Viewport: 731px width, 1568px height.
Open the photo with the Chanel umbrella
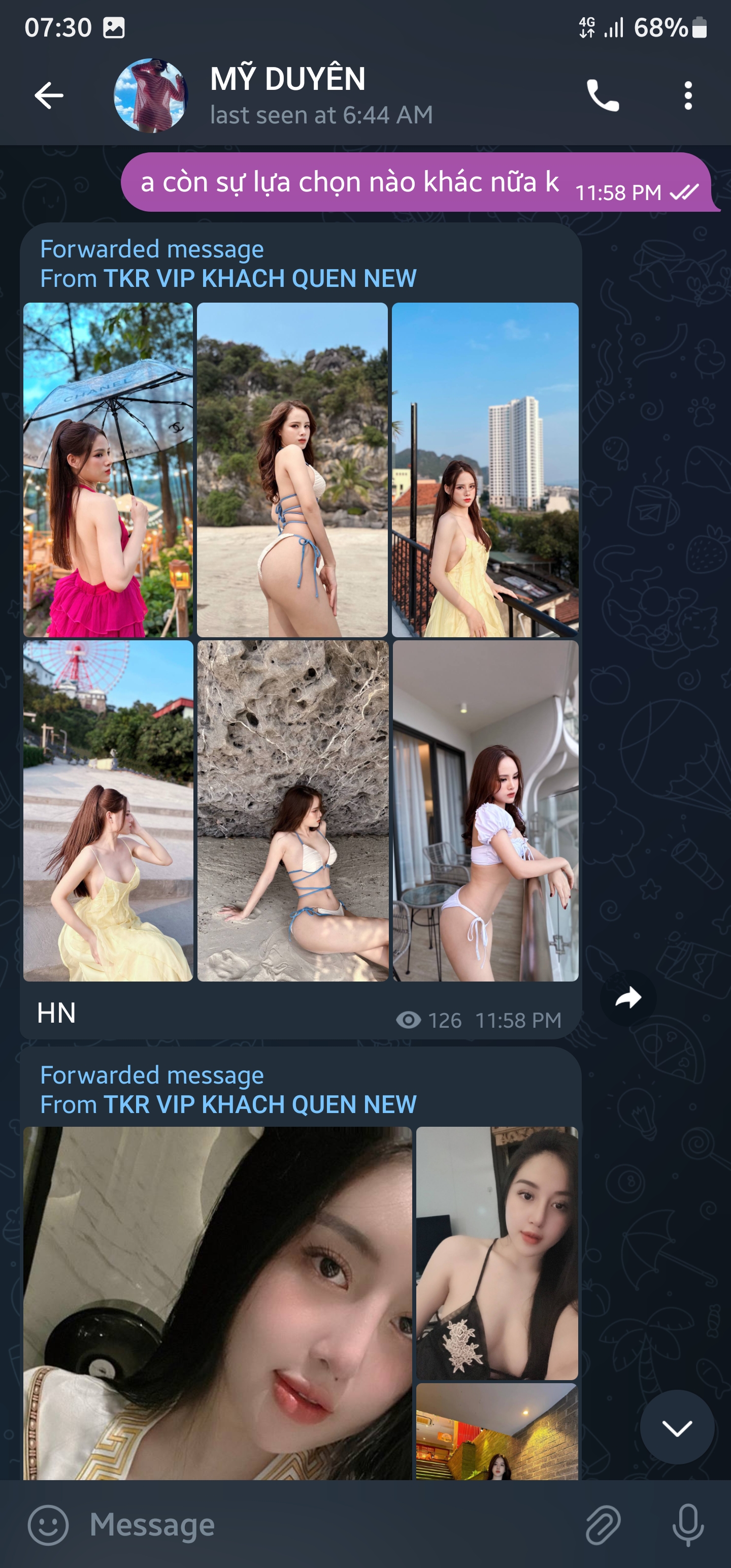click(x=108, y=469)
